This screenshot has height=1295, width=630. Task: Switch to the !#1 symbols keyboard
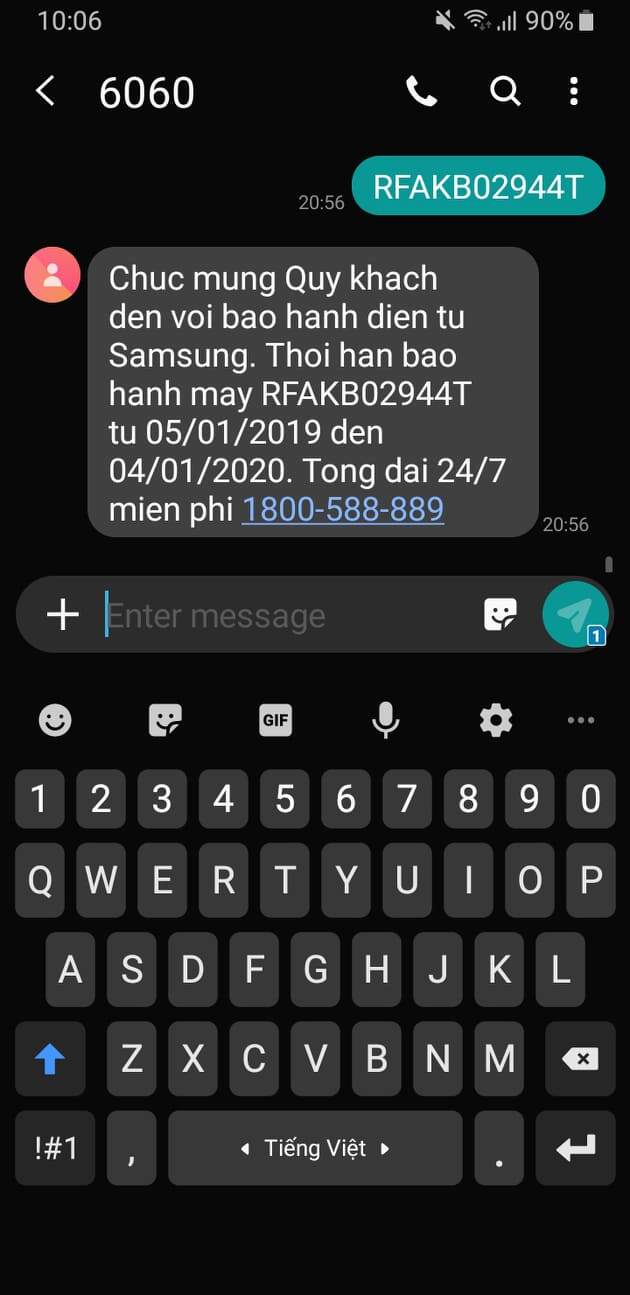55,1148
